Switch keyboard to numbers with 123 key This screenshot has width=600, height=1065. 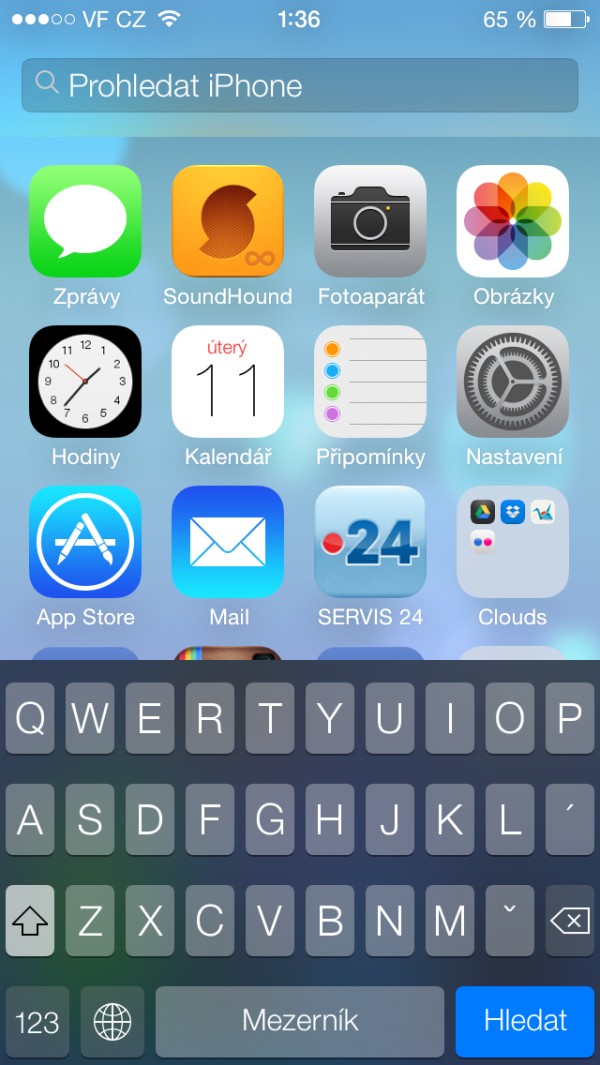37,1021
